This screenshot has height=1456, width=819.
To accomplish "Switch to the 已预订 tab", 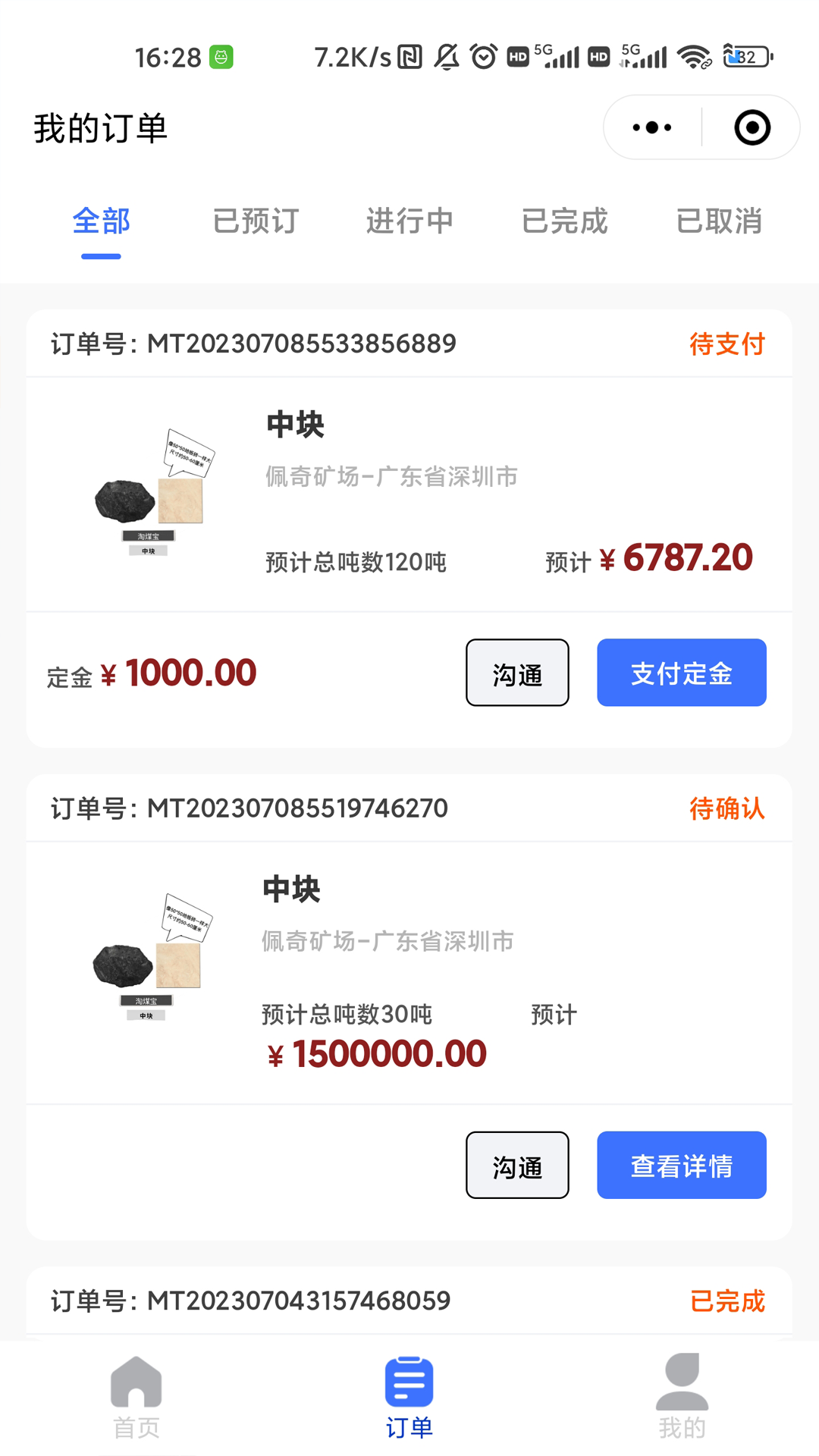I will click(x=256, y=221).
